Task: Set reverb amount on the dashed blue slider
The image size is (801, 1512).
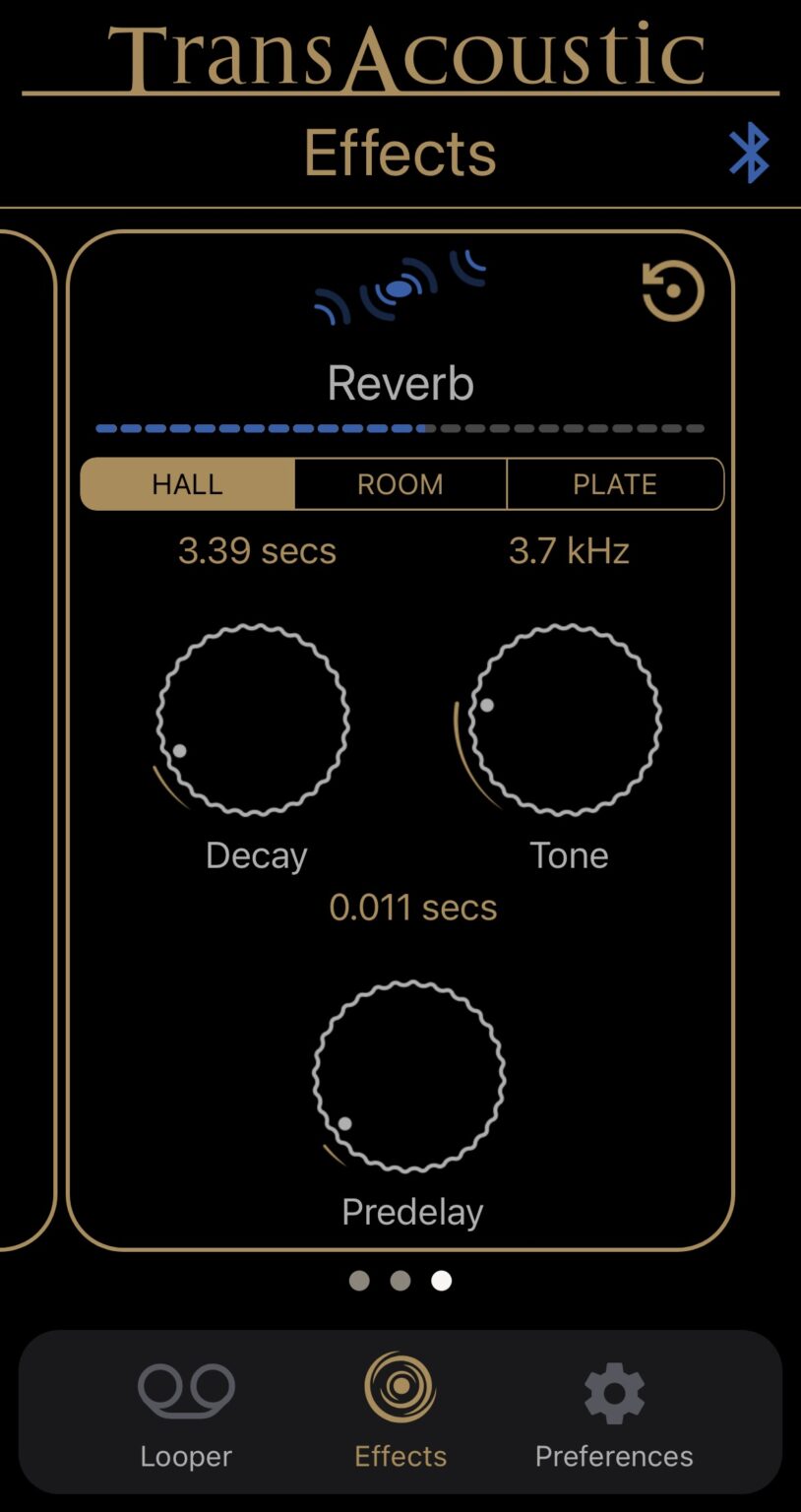Action: 400,427
